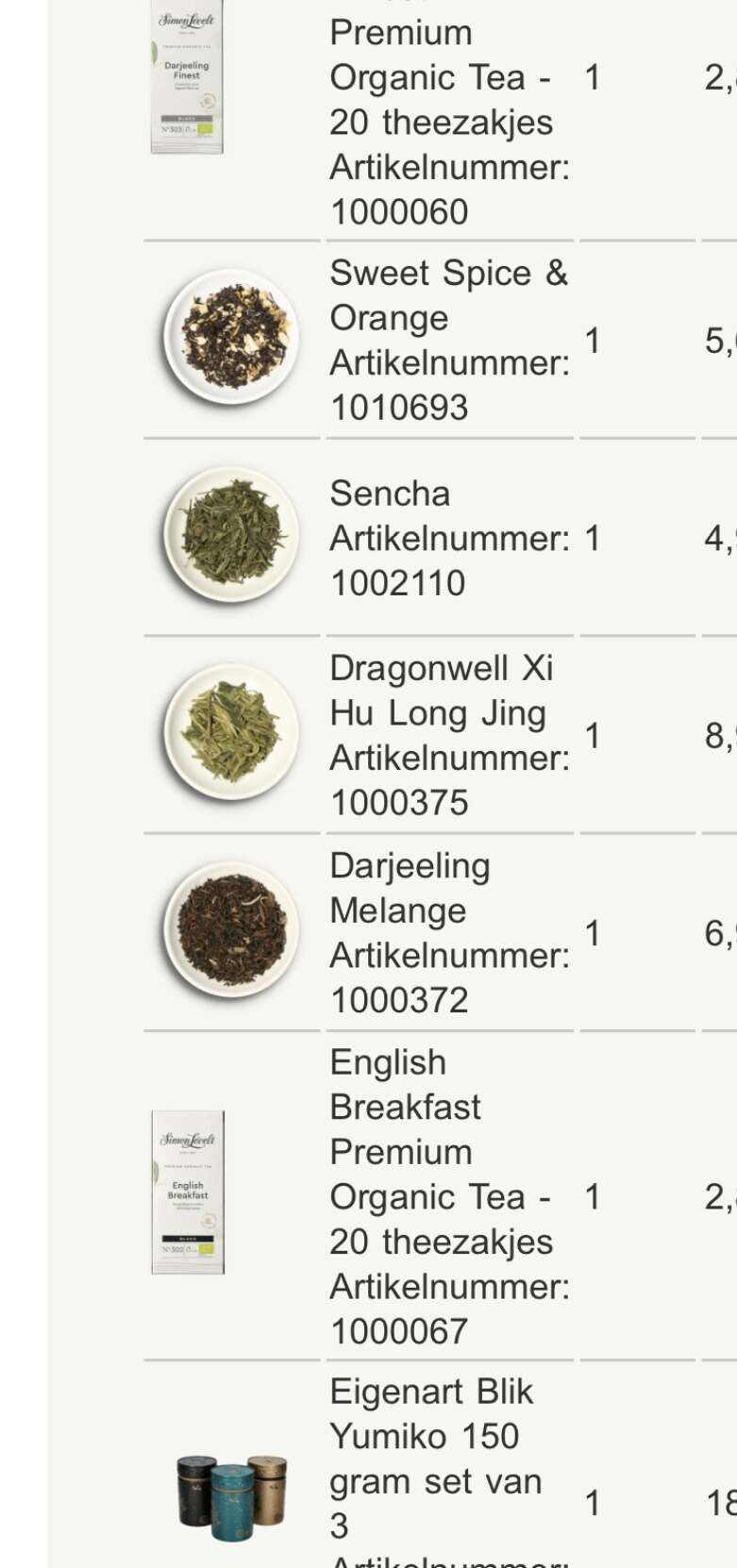Open the Sweet Spice & Orange product image

pos(231,338)
